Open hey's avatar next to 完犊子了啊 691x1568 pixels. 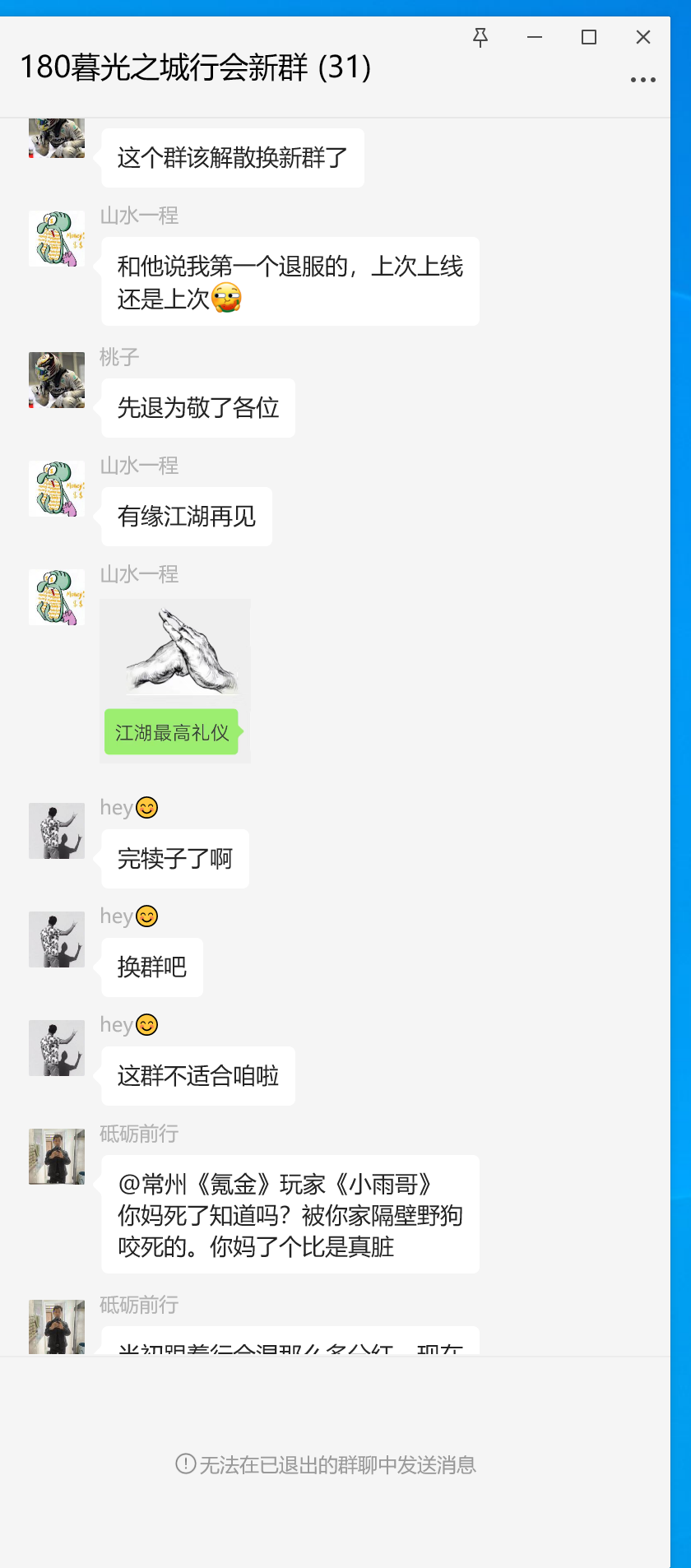point(57,831)
